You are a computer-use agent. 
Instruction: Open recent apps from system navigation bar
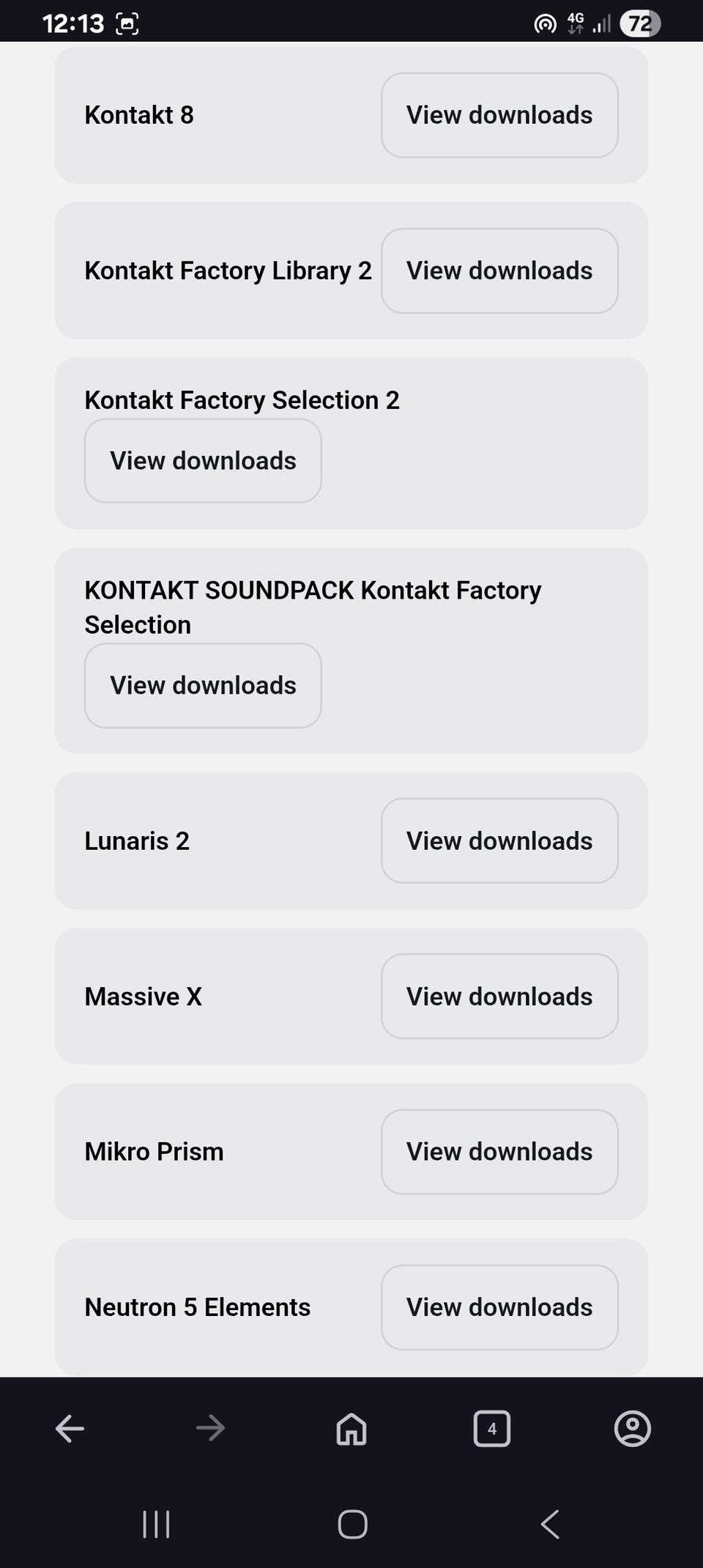click(156, 1525)
